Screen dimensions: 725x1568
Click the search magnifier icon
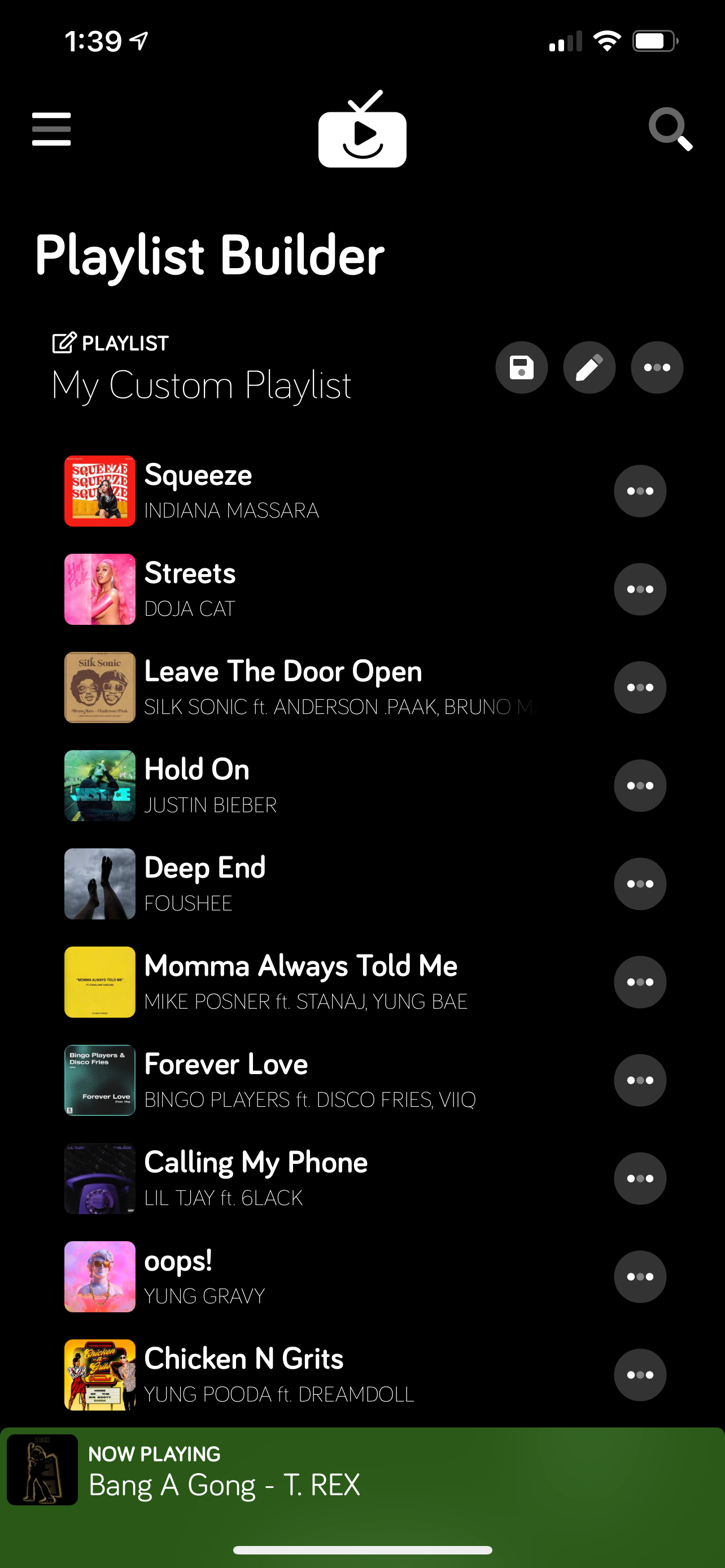coord(671,130)
